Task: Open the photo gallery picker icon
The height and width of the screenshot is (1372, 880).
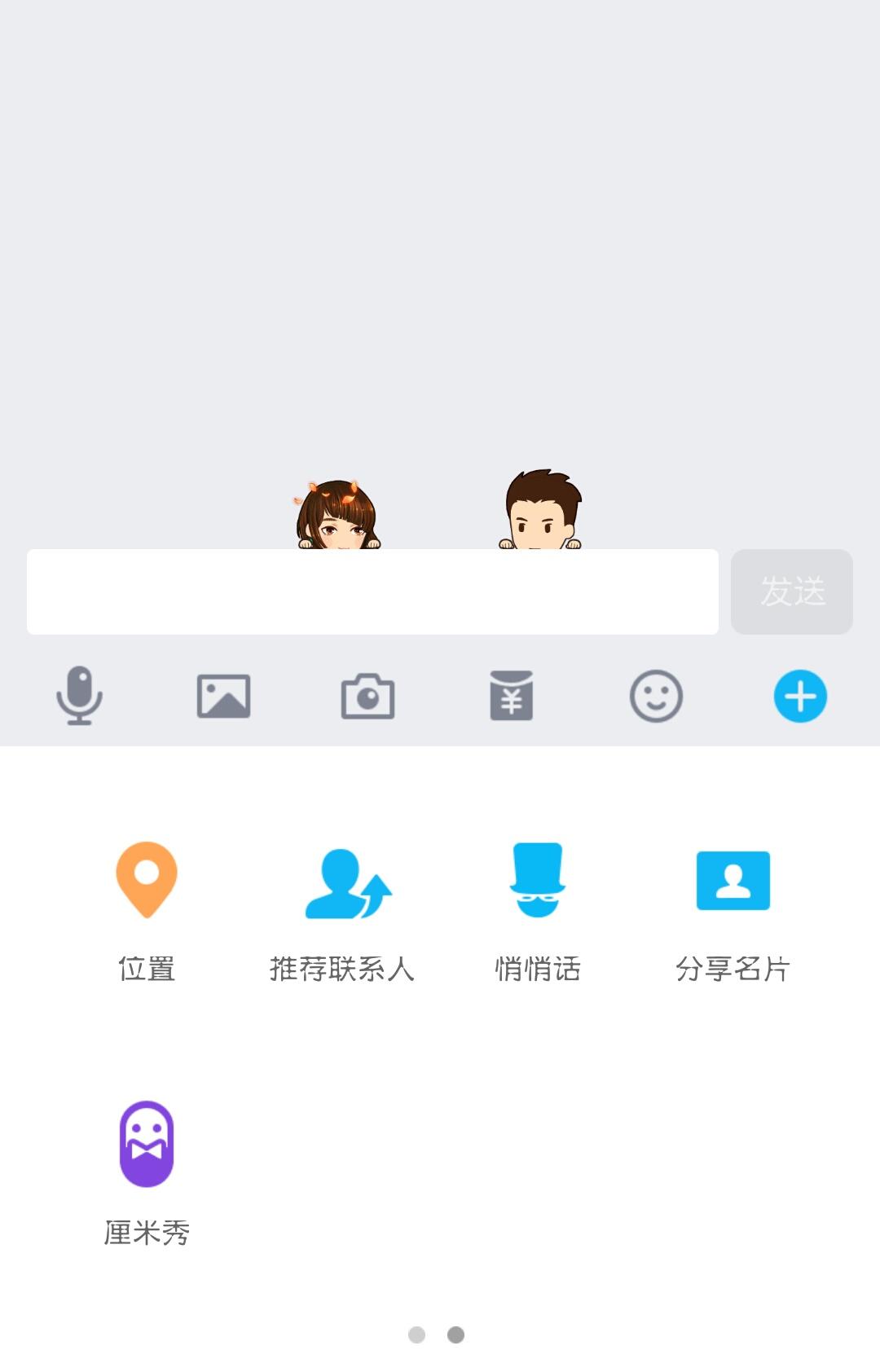Action: [222, 697]
